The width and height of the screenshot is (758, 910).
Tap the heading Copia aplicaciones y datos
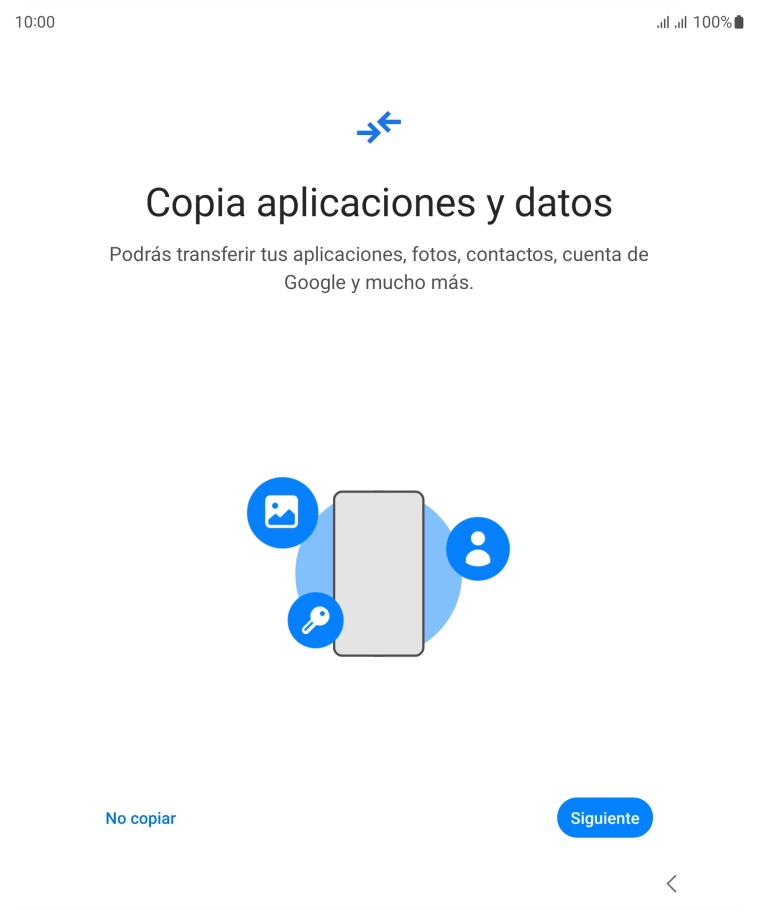pyautogui.click(x=378, y=202)
